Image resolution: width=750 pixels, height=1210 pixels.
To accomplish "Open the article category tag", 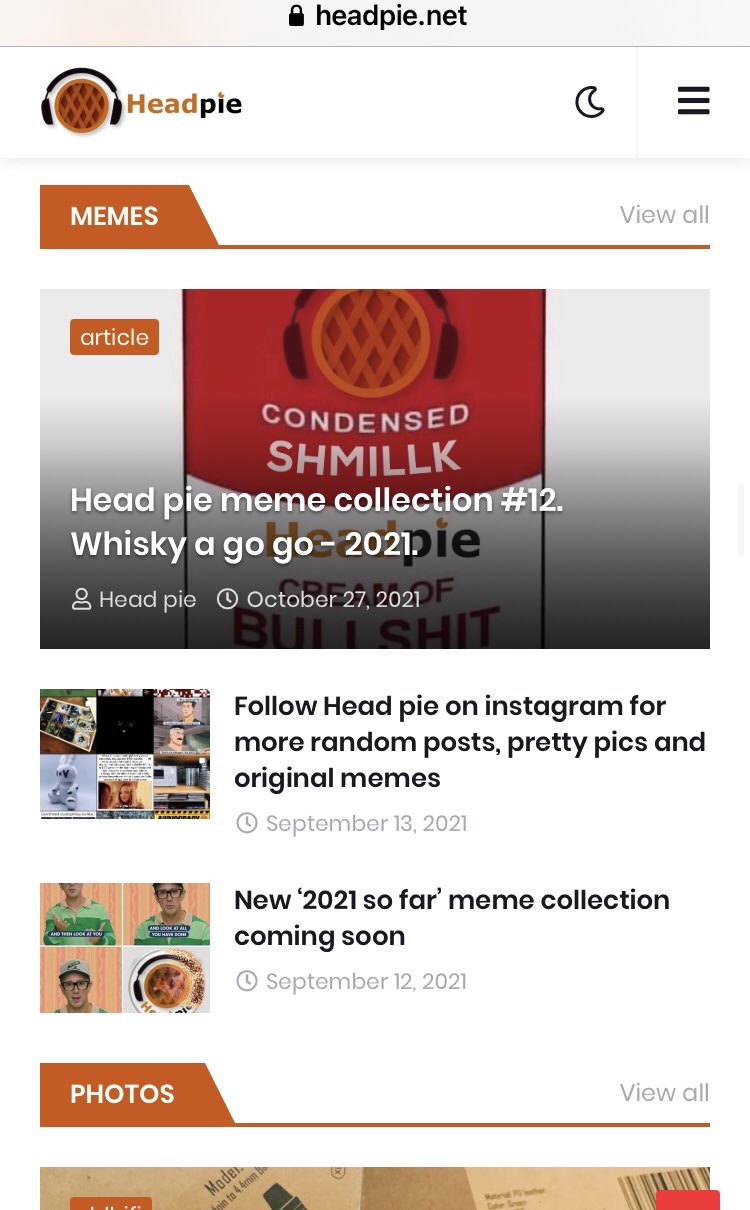I will point(114,337).
